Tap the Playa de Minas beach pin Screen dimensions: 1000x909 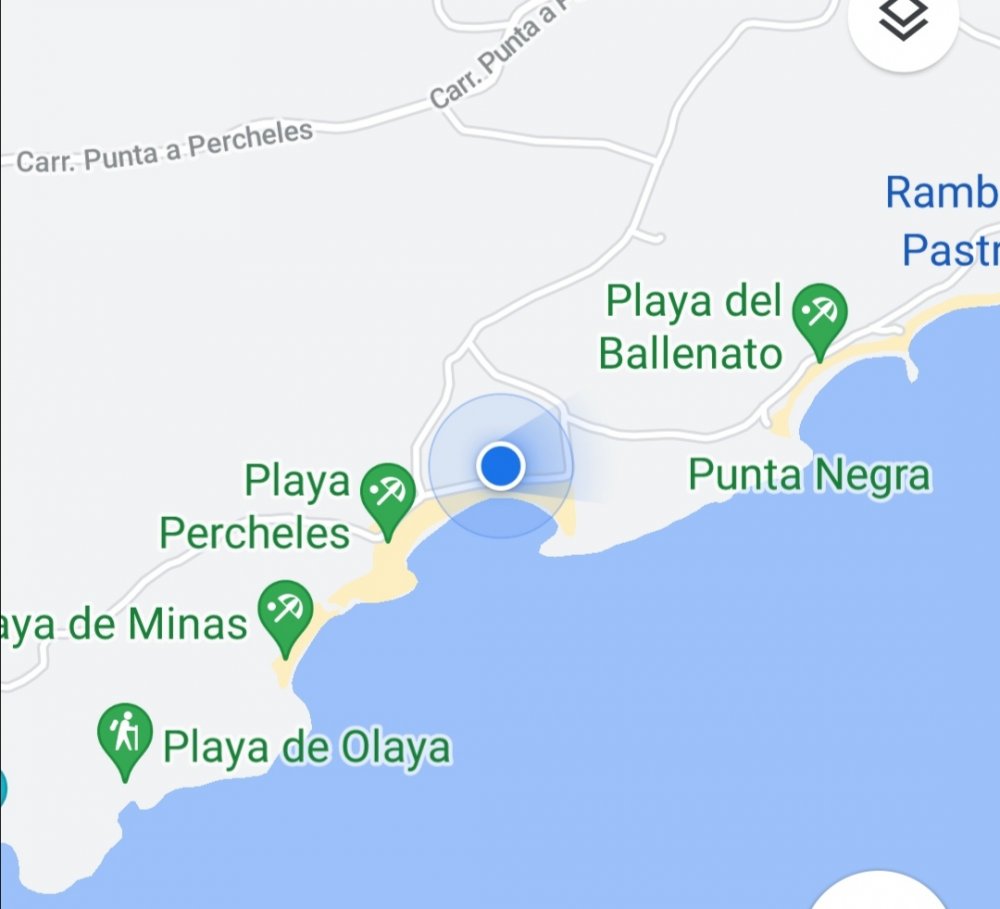(x=286, y=610)
